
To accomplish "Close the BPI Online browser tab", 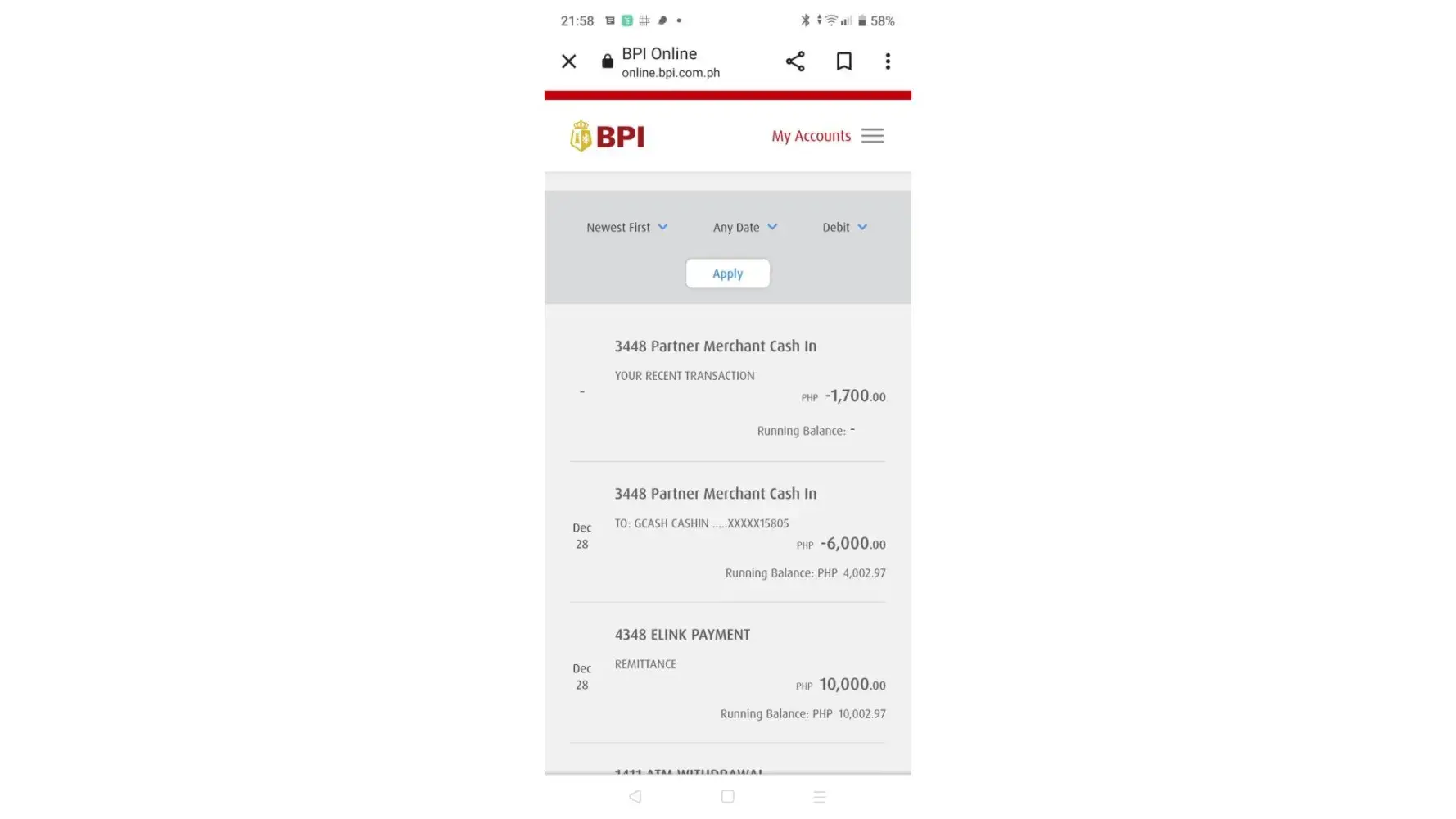I will [x=568, y=61].
